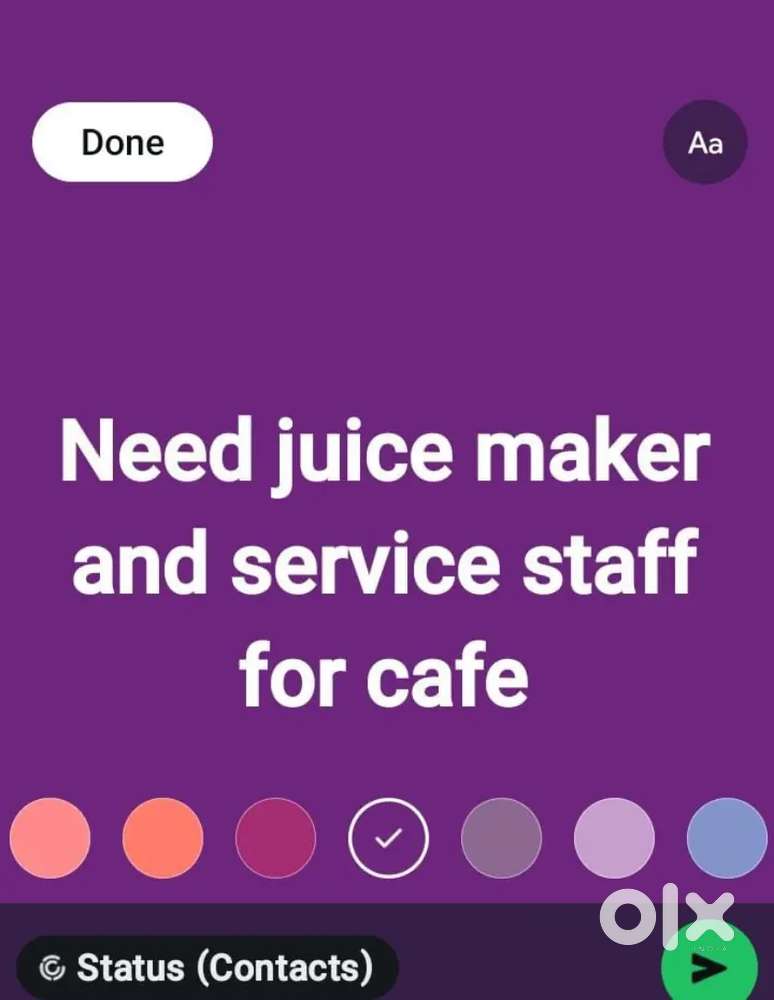The width and height of the screenshot is (774, 1000).
Task: Choose the coral orange color swatch
Action: [x=163, y=838]
